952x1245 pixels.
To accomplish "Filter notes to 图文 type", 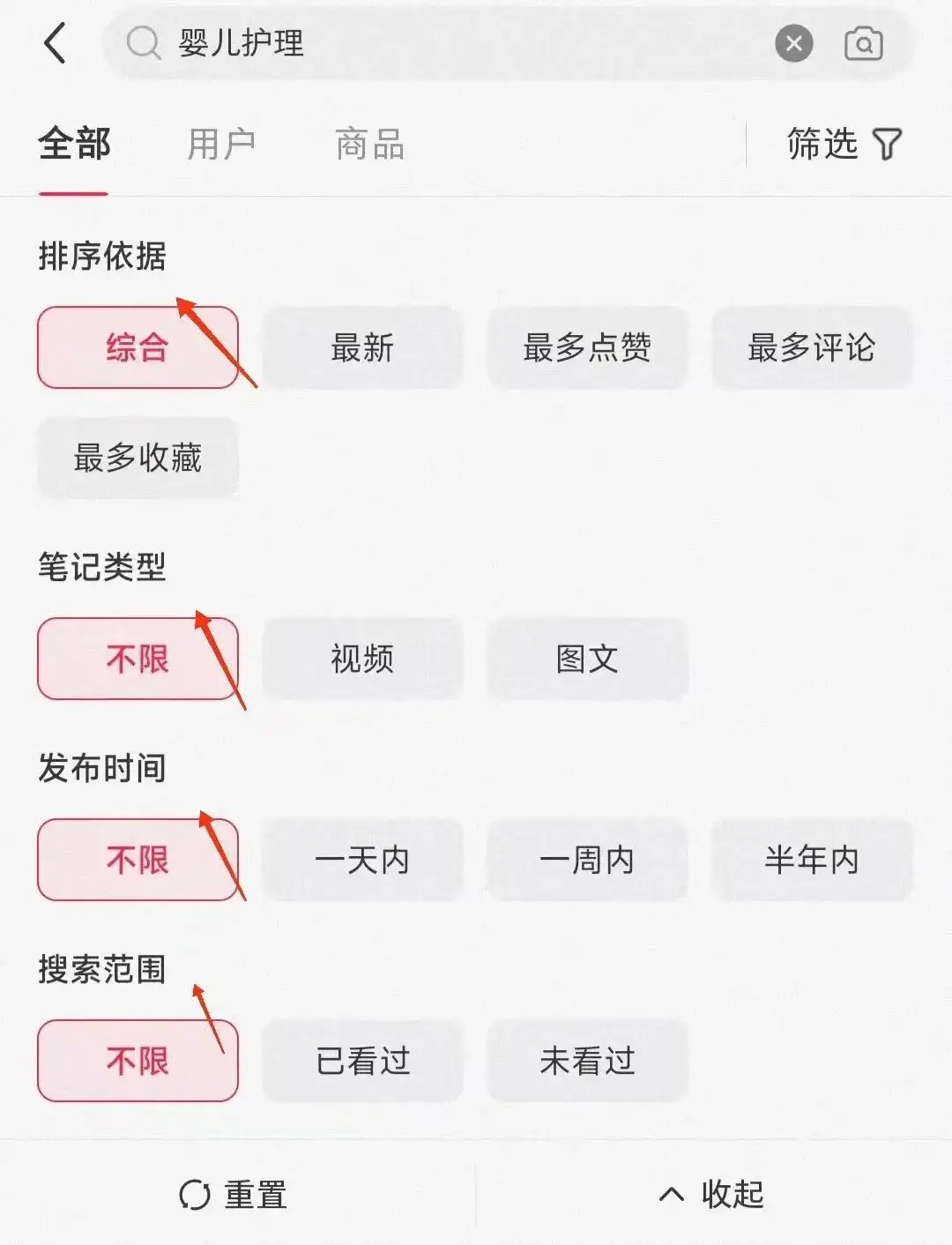I will (x=587, y=659).
